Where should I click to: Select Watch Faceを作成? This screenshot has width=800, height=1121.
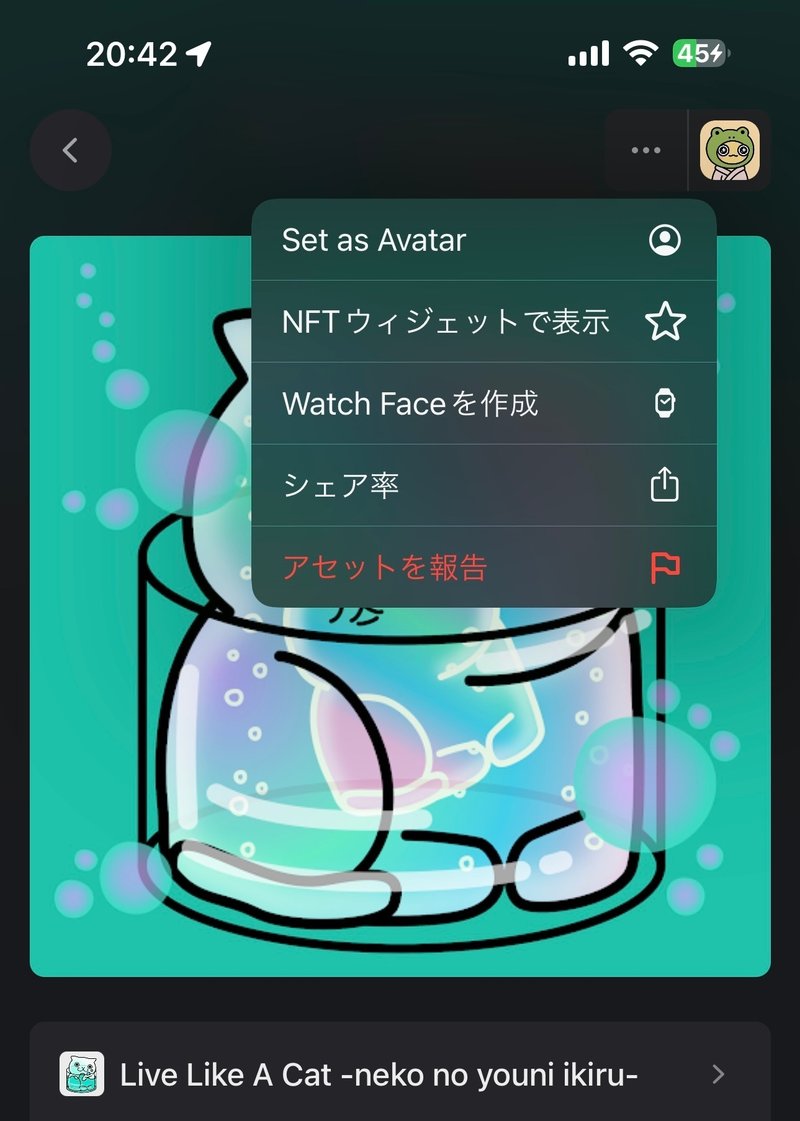tap(483, 404)
